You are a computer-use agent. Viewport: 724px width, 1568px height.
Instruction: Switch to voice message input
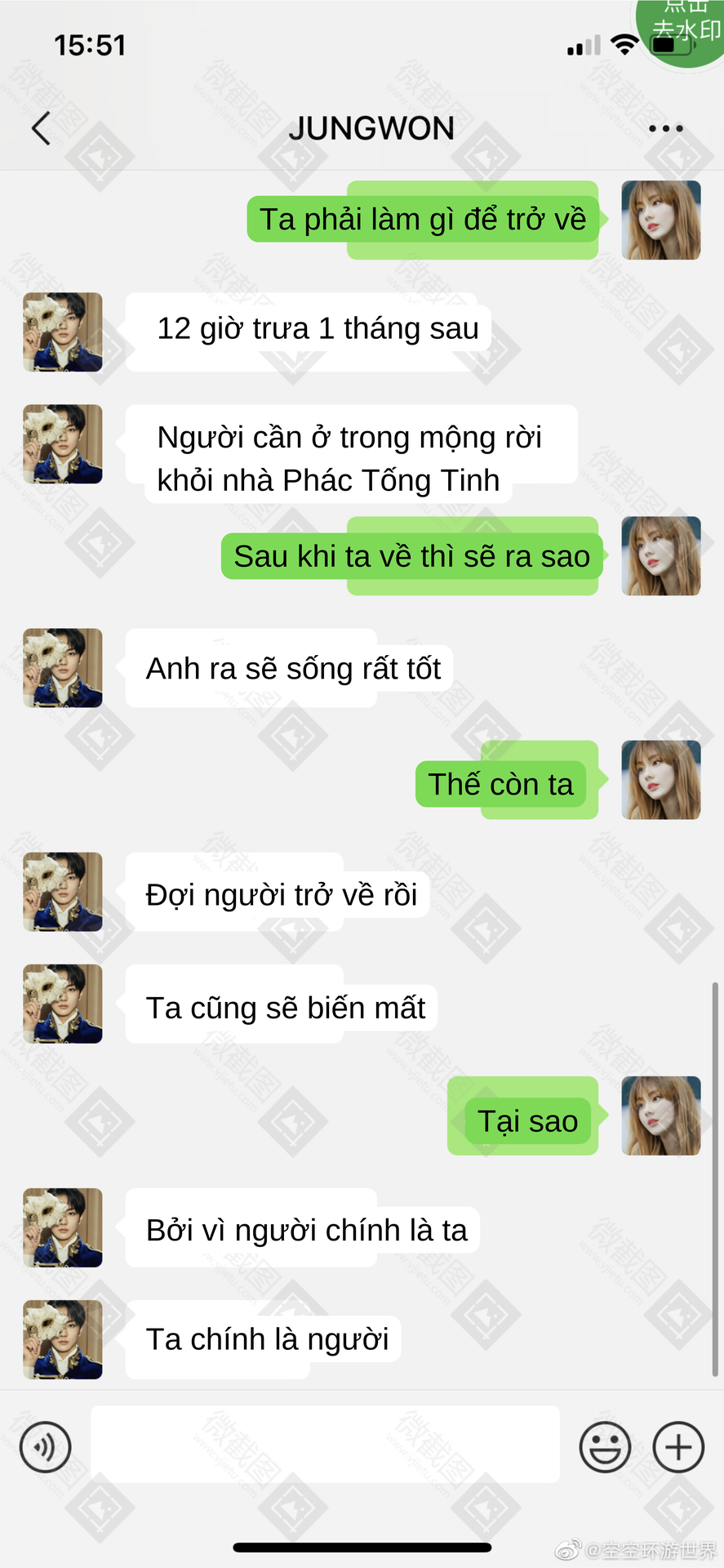pyautogui.click(x=46, y=1447)
